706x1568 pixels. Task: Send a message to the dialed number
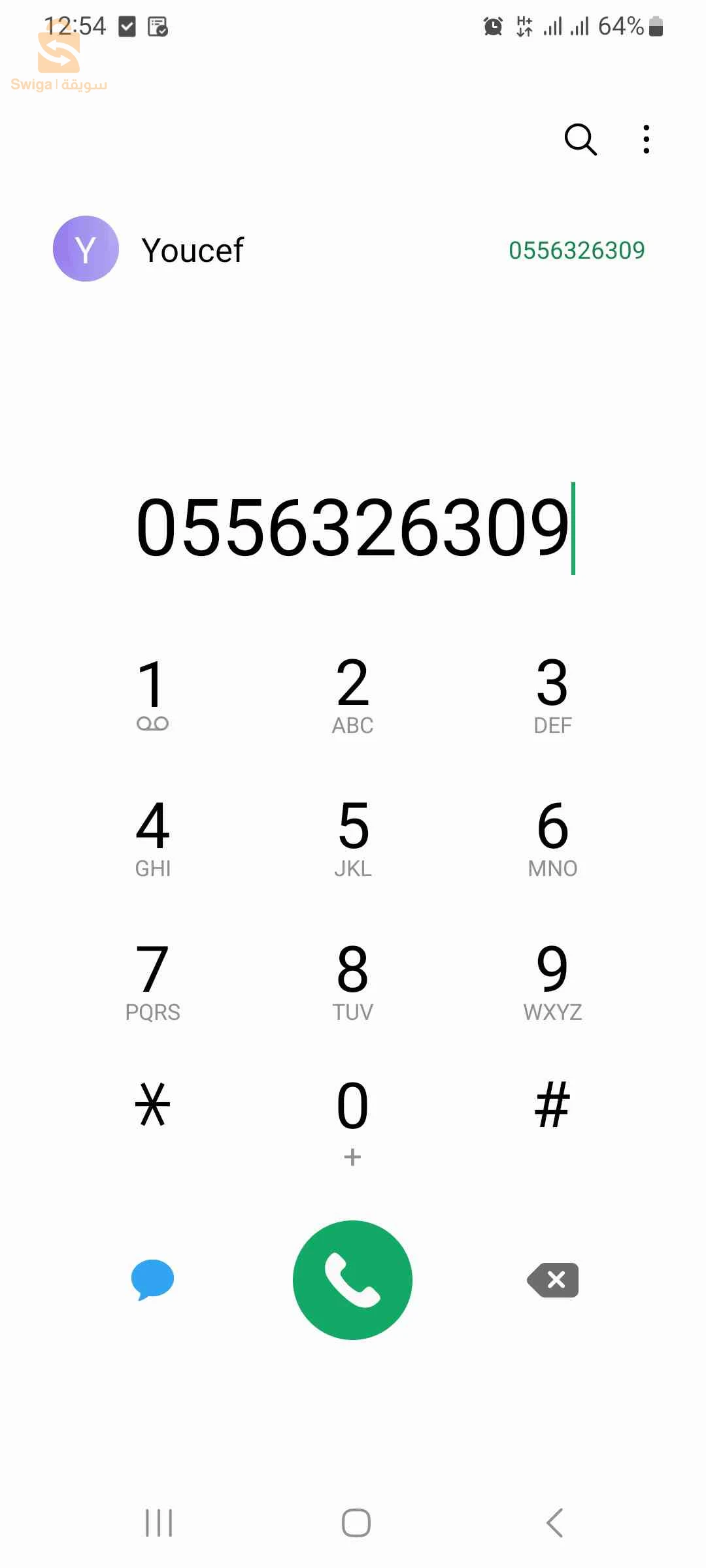click(x=152, y=1279)
